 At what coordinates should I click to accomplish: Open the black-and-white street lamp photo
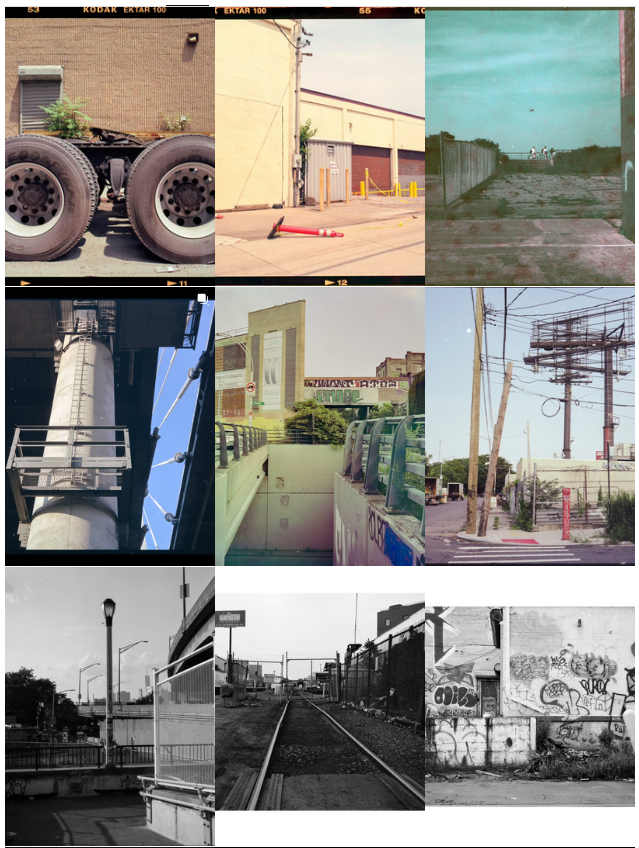point(109,705)
